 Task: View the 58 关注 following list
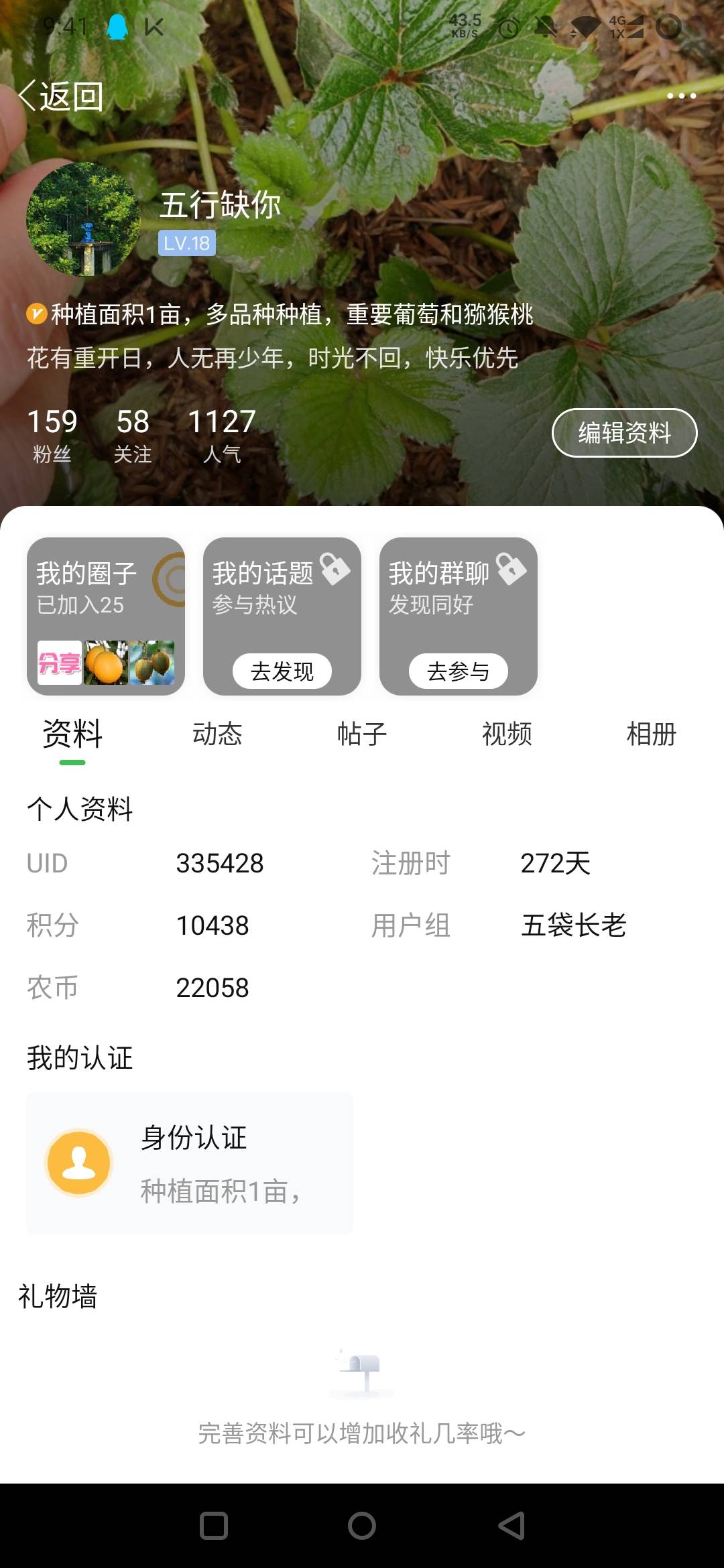[x=133, y=436]
